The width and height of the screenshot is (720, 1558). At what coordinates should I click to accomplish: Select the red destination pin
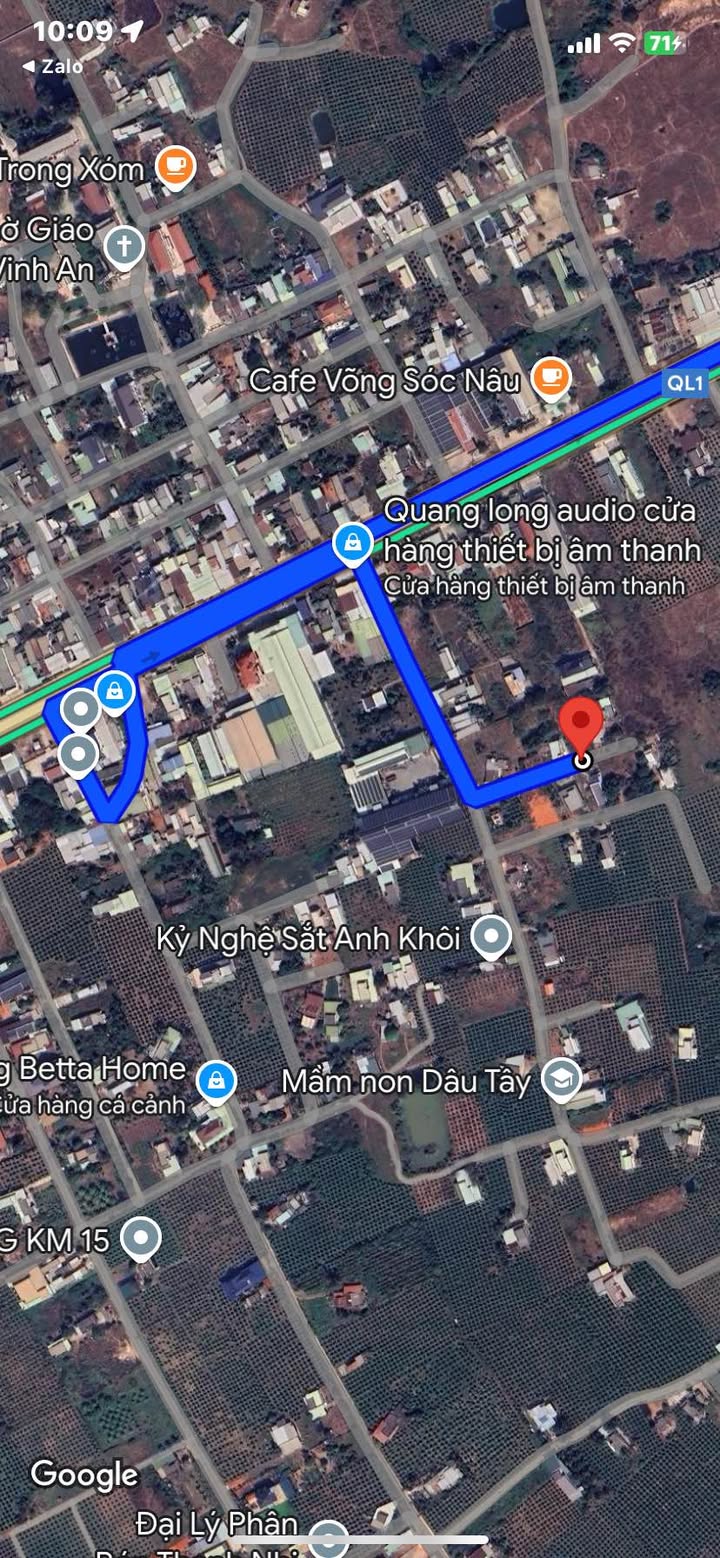click(580, 731)
